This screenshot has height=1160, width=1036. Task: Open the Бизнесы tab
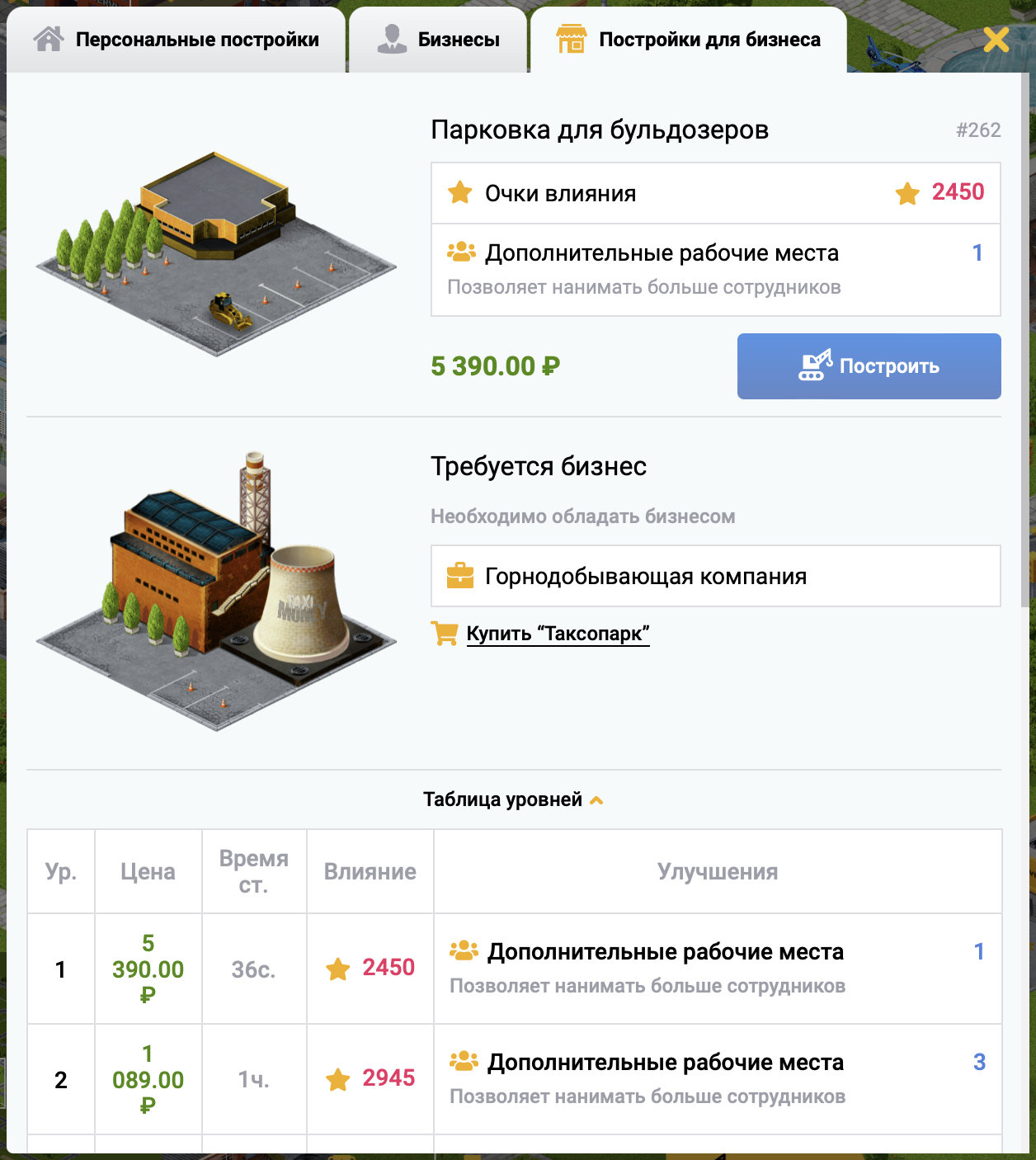[x=439, y=40]
